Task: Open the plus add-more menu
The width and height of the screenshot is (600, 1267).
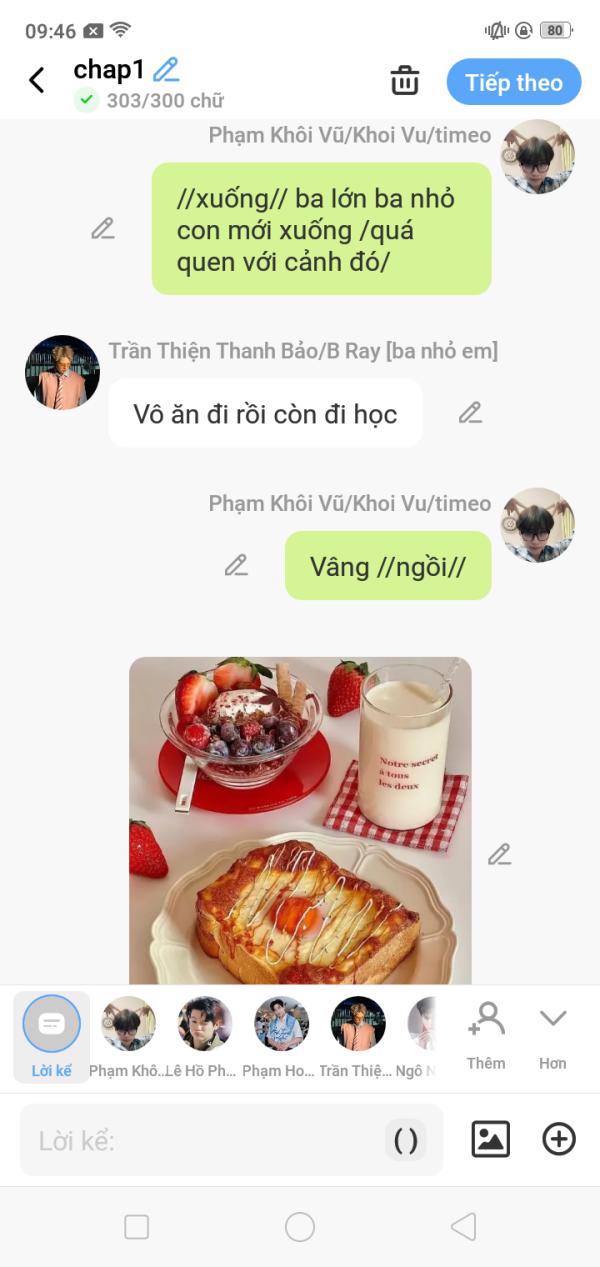Action: [559, 1139]
